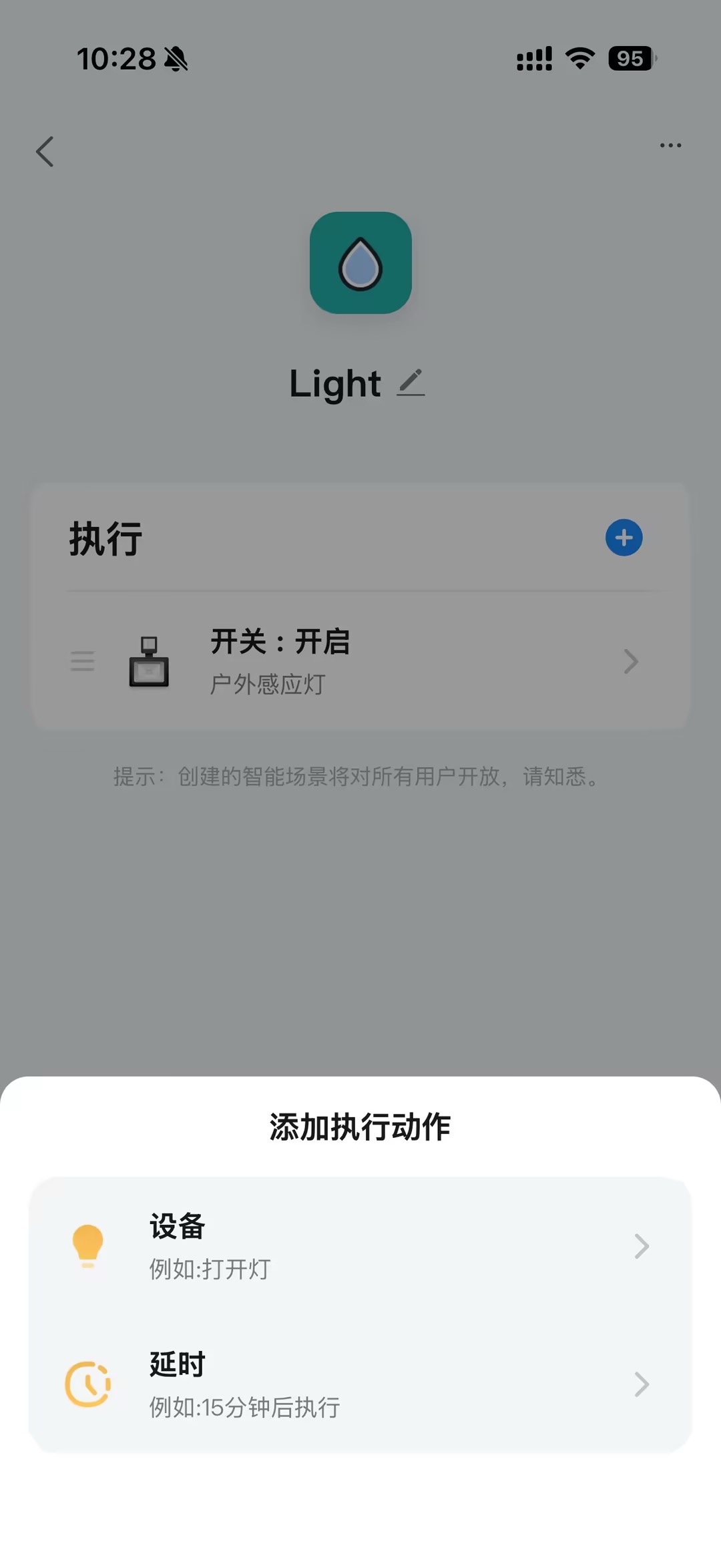The image size is (721, 1568).
Task: Tap the Light scene name text
Action: 334,383
